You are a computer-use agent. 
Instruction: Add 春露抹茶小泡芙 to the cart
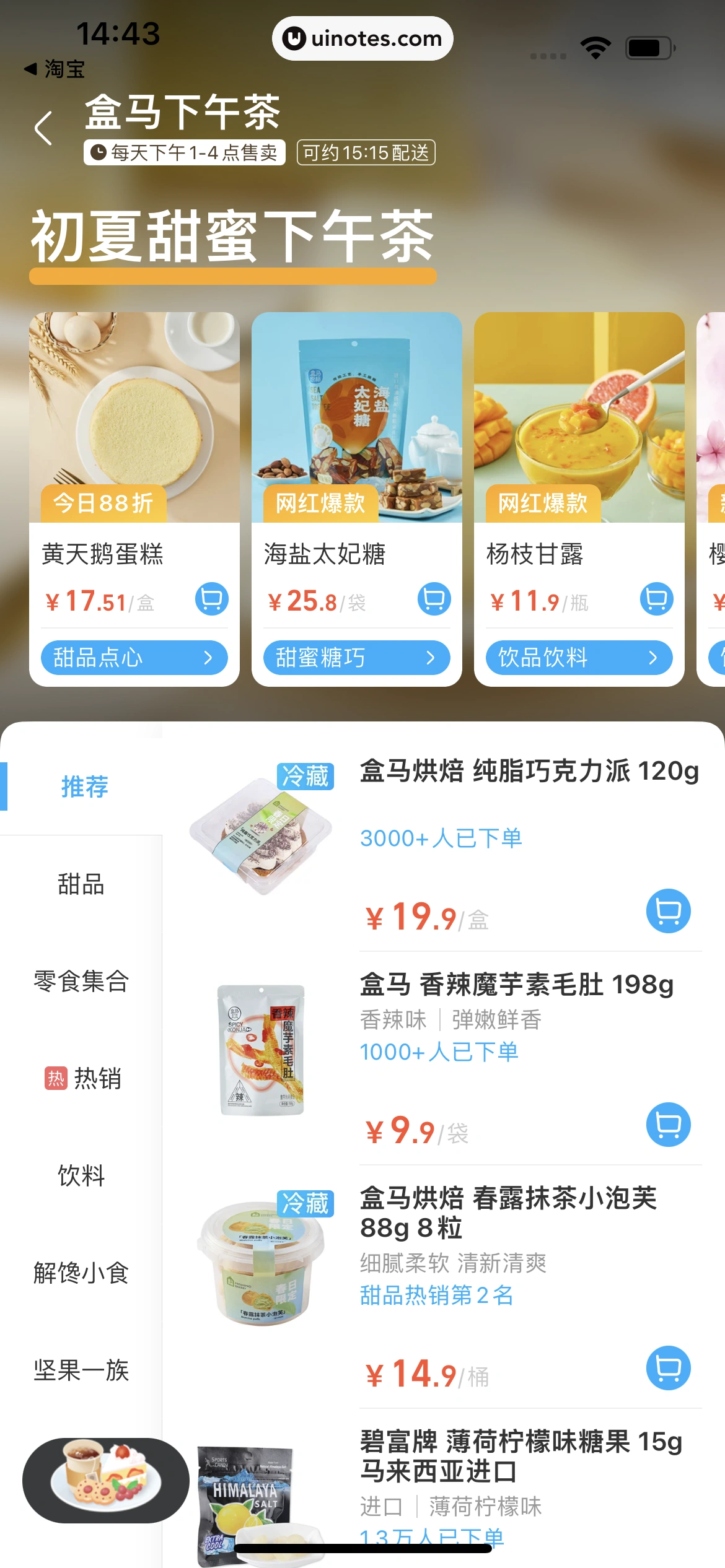[x=668, y=1368]
